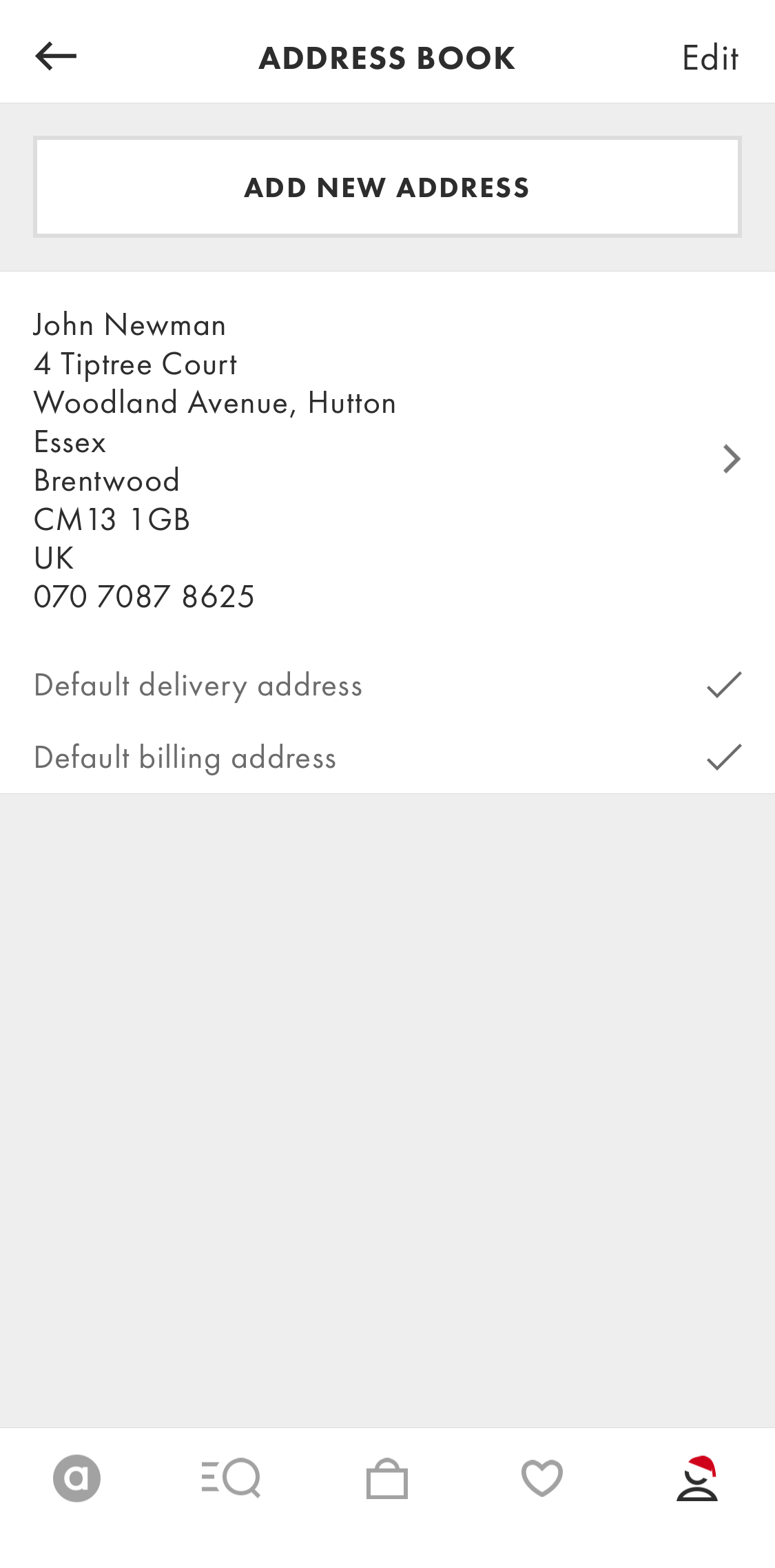Toggle the default billing address checkmark
This screenshot has width=775, height=1568.
[x=723, y=755]
